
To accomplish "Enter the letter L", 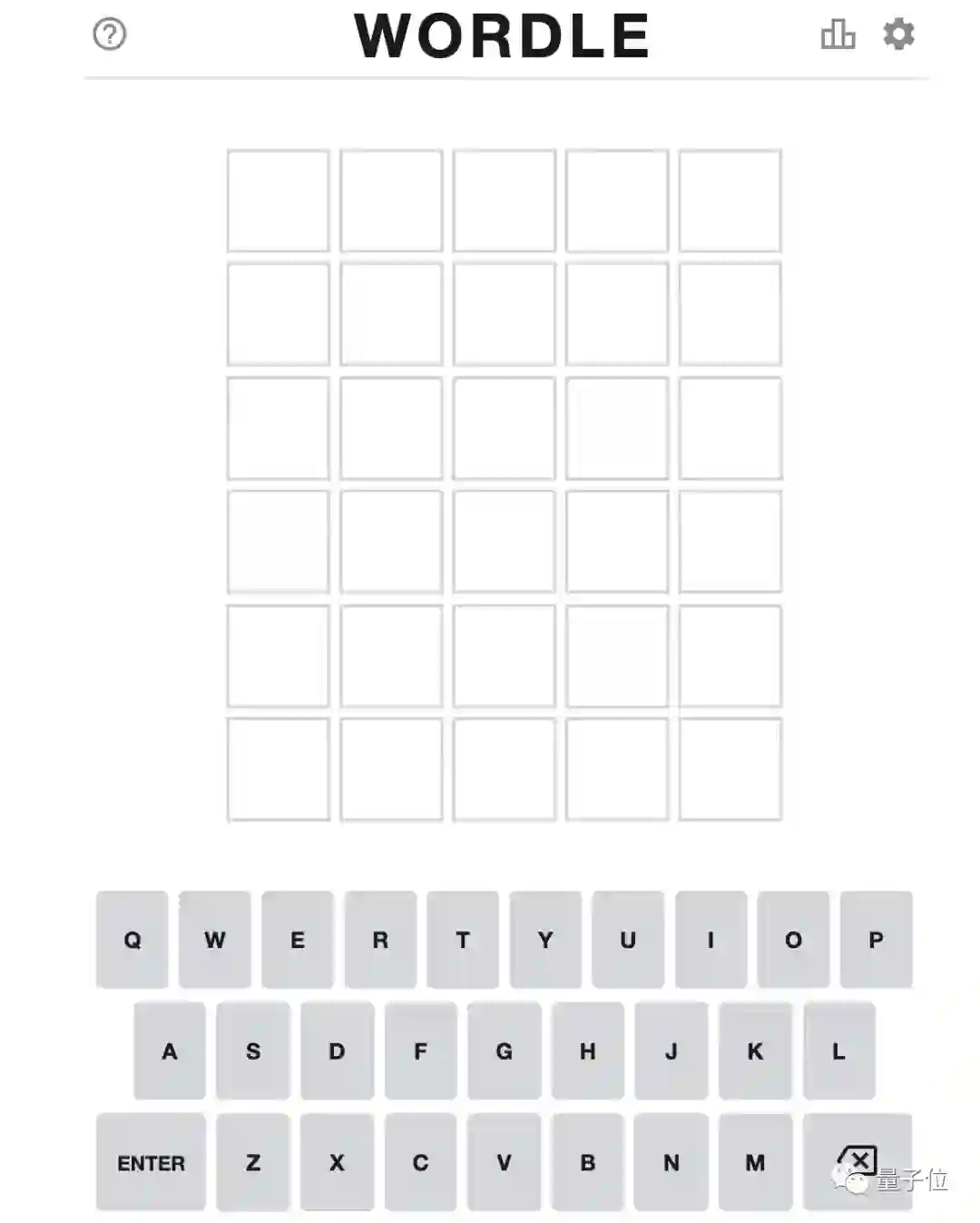I will 839,1052.
